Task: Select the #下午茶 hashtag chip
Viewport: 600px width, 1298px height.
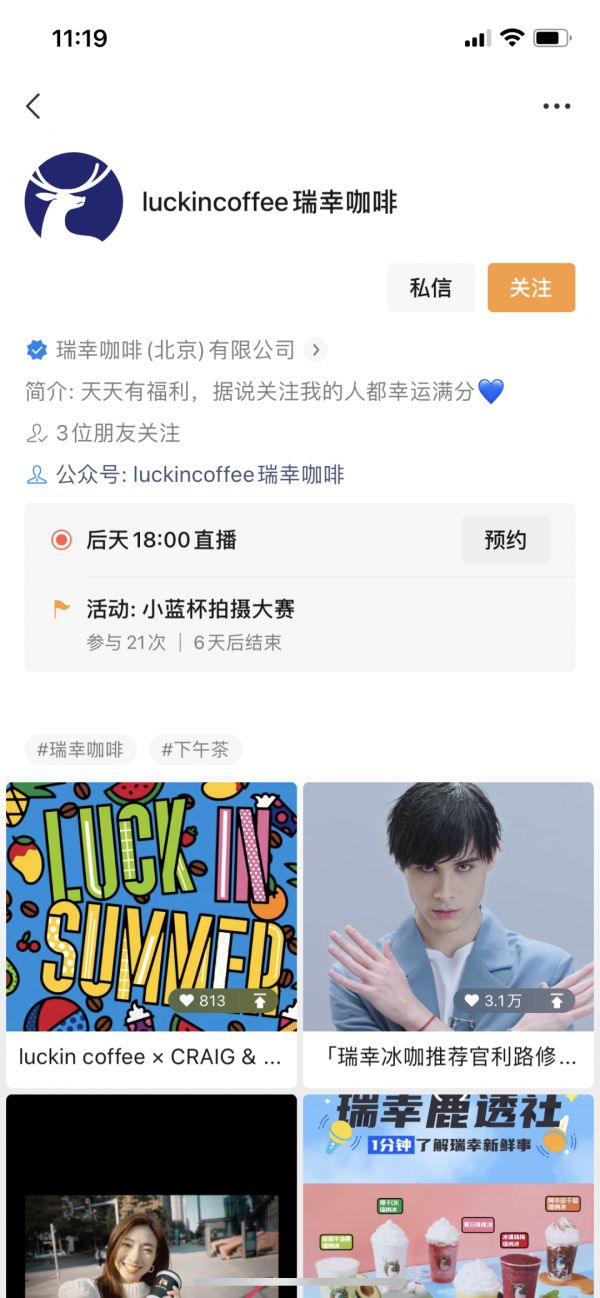Action: (x=196, y=749)
